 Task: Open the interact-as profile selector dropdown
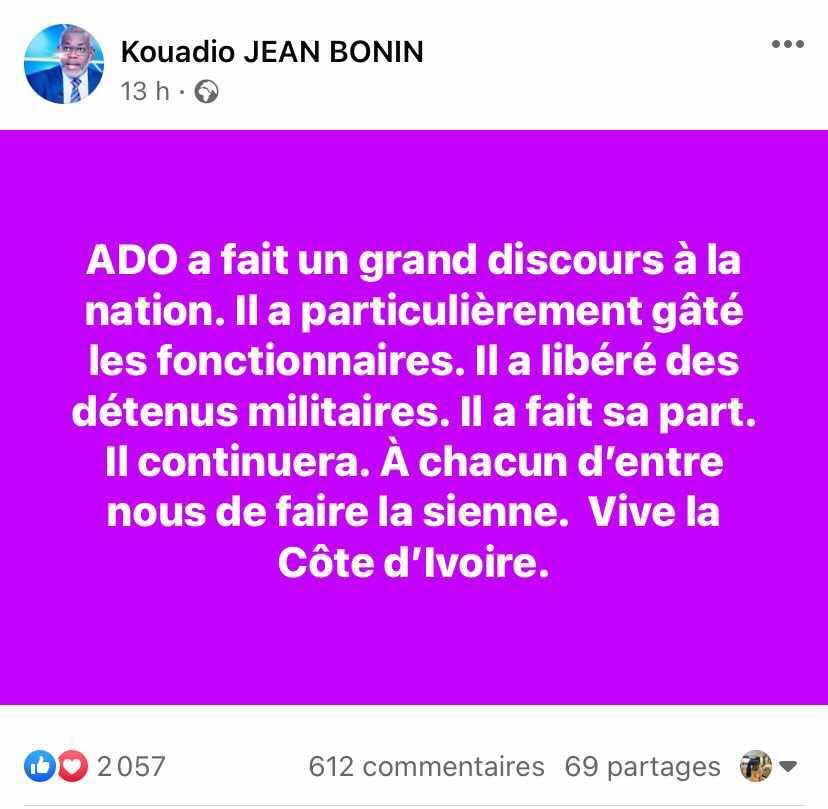(x=768, y=767)
